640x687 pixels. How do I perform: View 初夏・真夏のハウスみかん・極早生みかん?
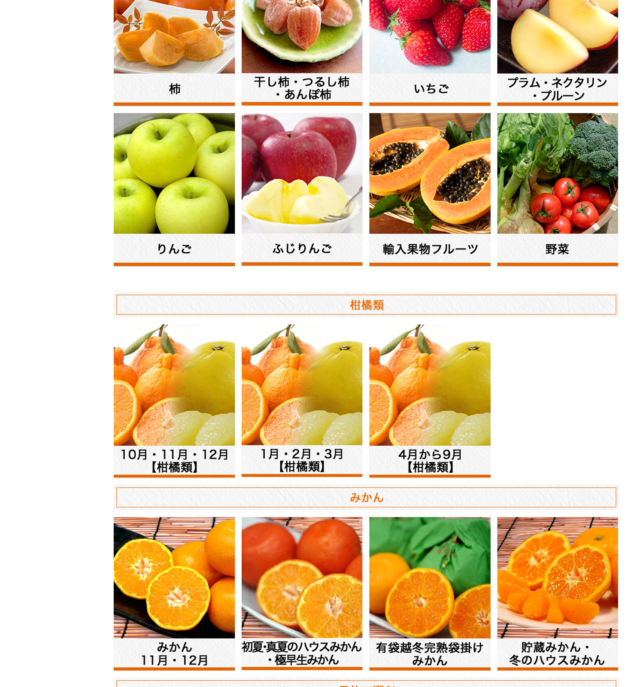301,592
